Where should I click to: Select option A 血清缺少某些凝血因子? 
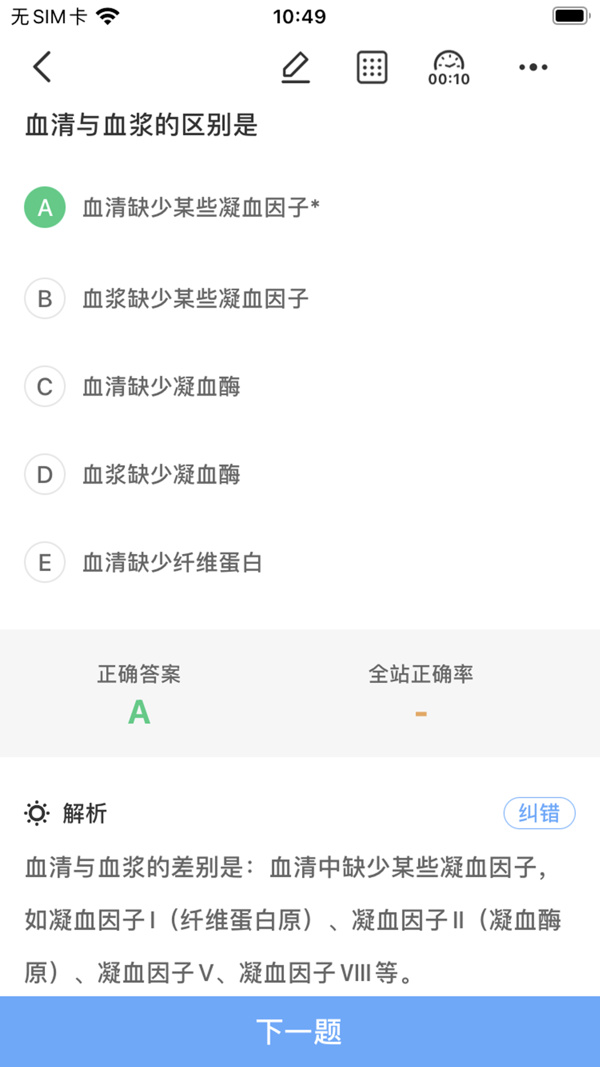tap(300, 208)
